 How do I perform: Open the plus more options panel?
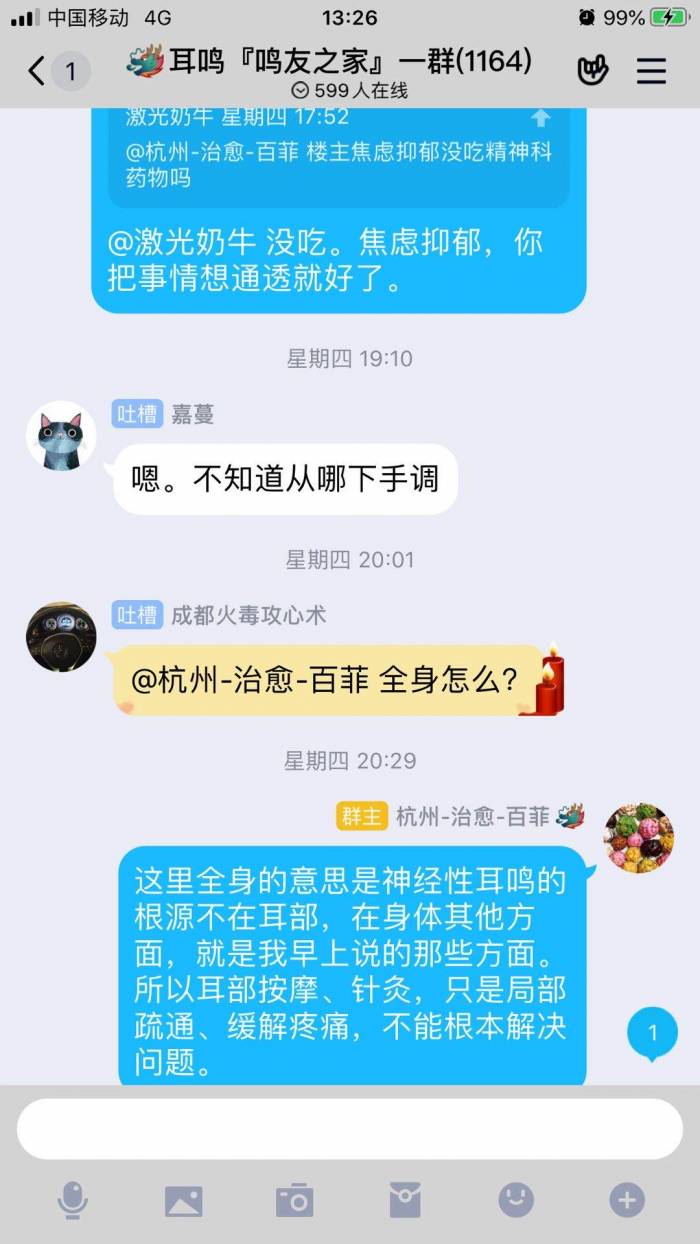click(x=627, y=1200)
